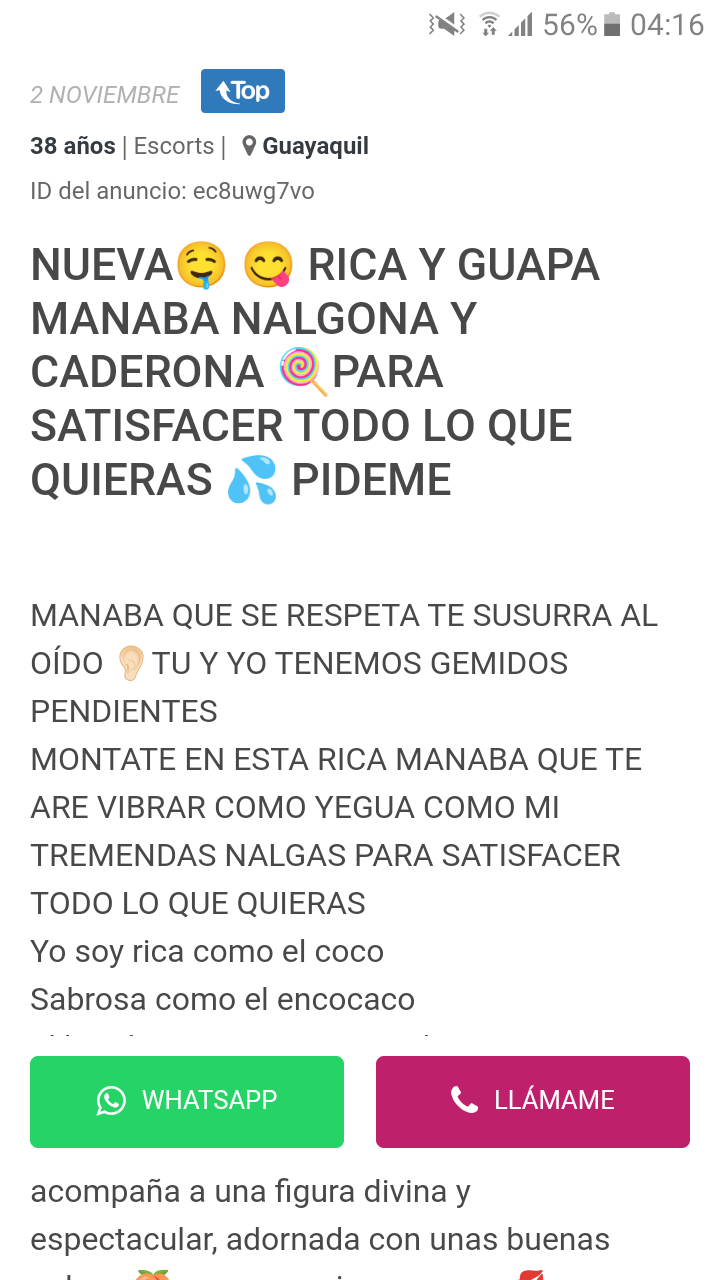Tap the Llámame call button
This screenshot has width=720, height=1280.
[x=532, y=1101]
